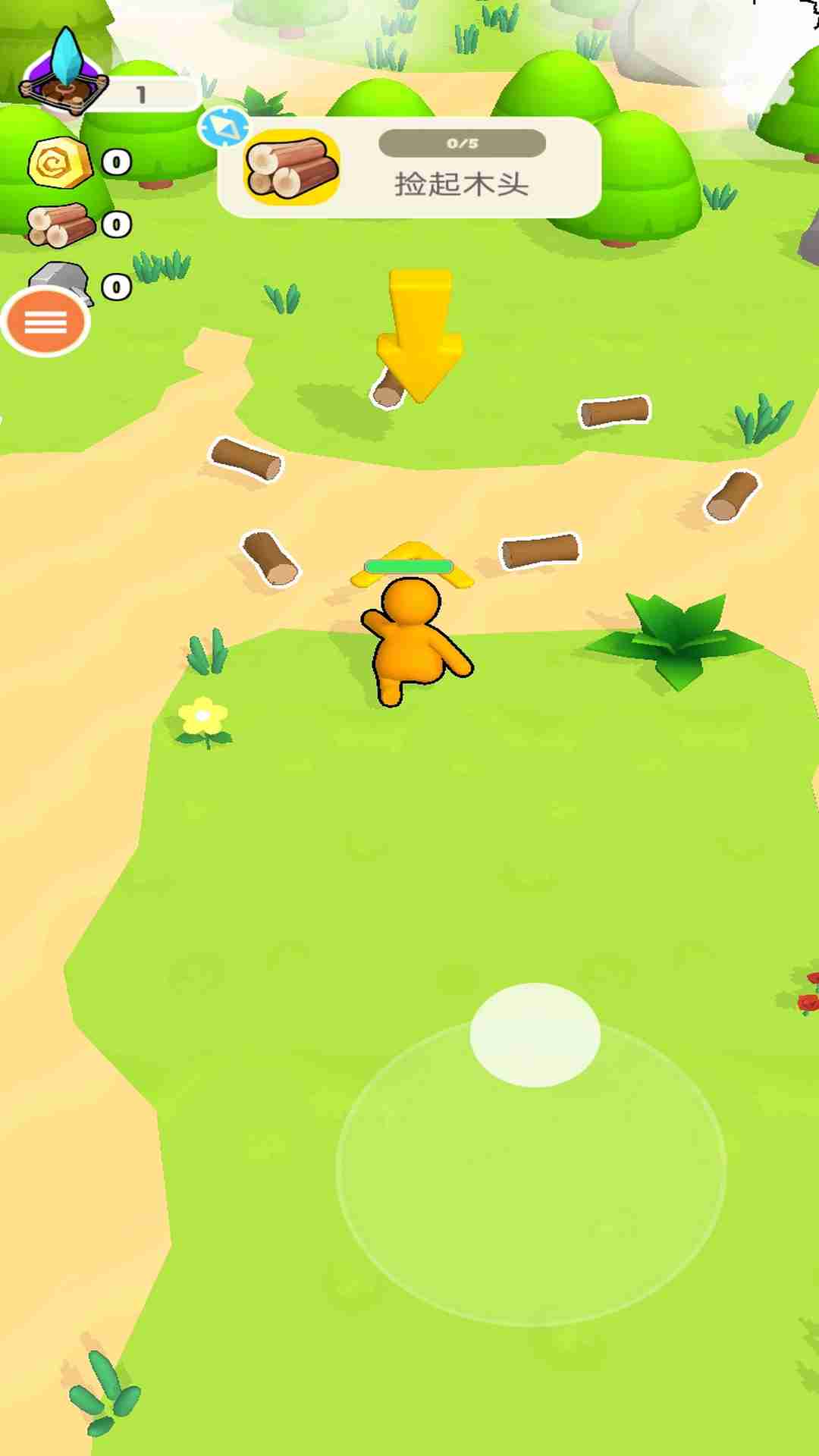The height and width of the screenshot is (1456, 819).
Task: Tap the blue compass icon on quest card
Action: 224,128
